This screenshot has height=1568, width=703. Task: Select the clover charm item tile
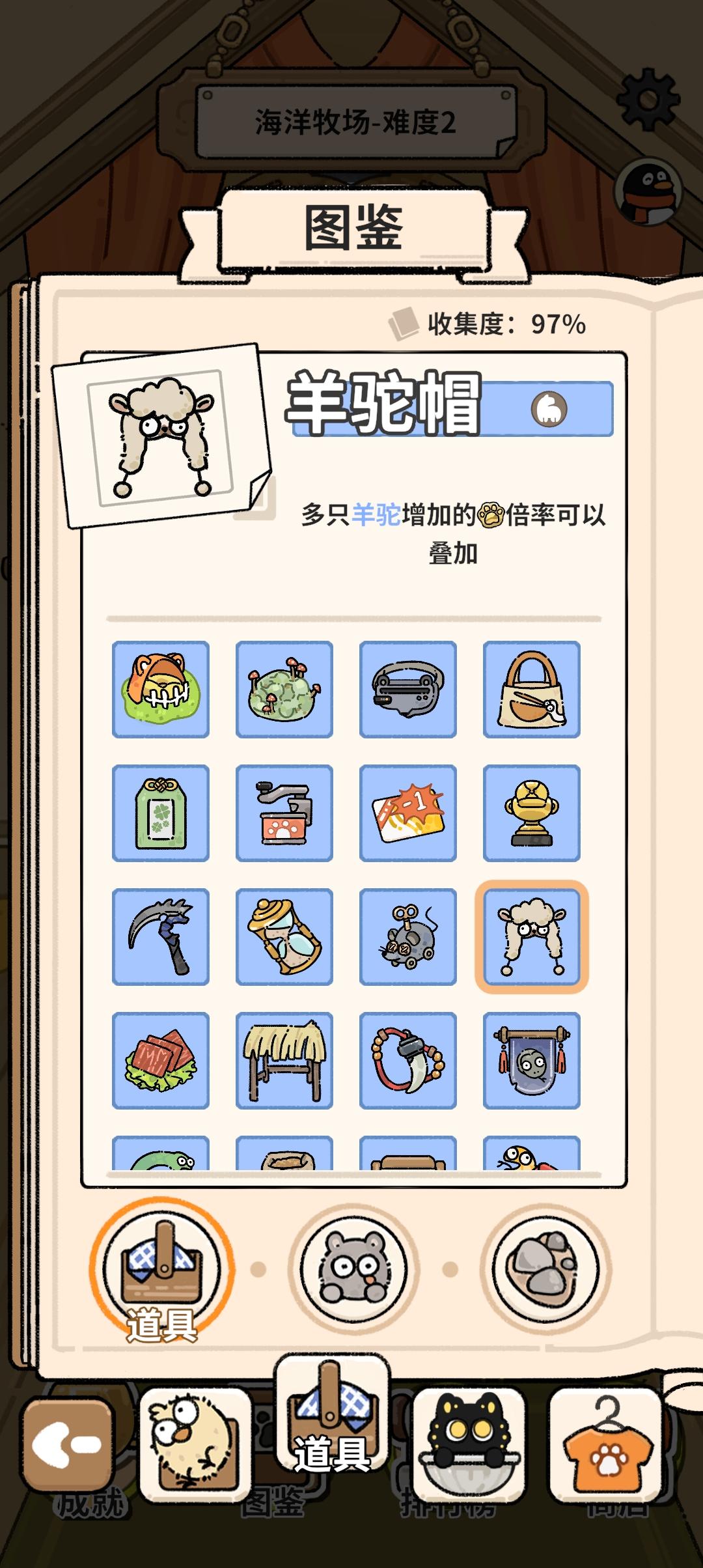[161, 813]
